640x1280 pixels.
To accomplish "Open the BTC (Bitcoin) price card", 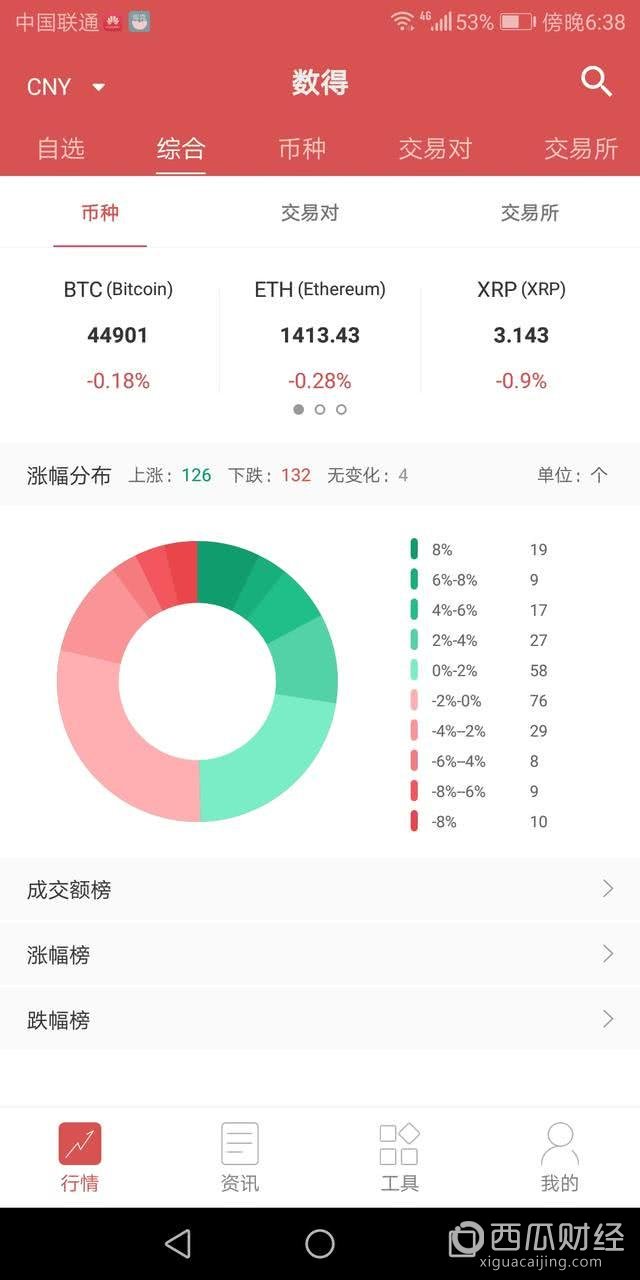I will (x=118, y=335).
